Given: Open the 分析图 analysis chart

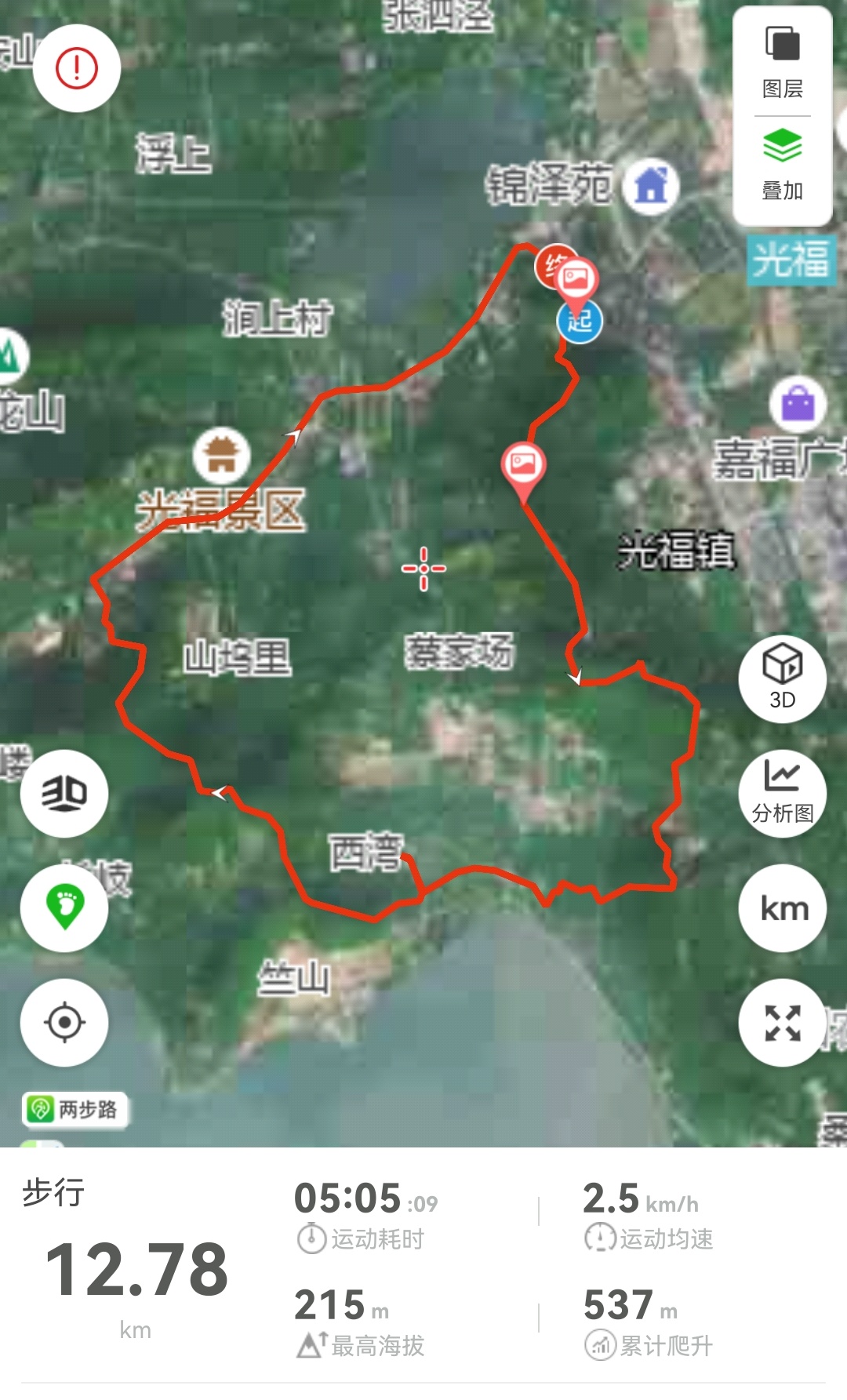Looking at the screenshot, I should [782, 793].
